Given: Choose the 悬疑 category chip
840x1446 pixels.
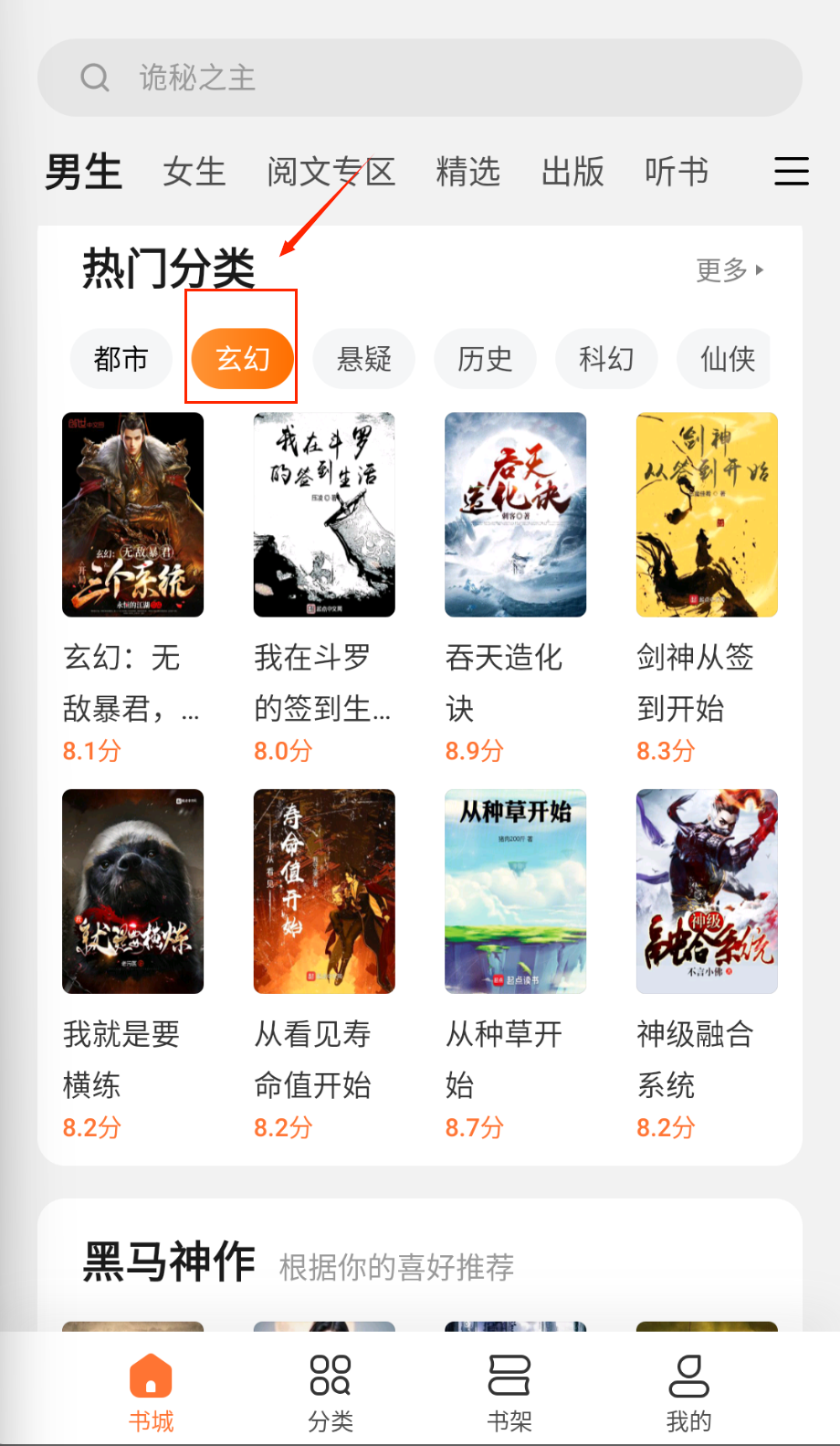Looking at the screenshot, I should pyautogui.click(x=363, y=359).
